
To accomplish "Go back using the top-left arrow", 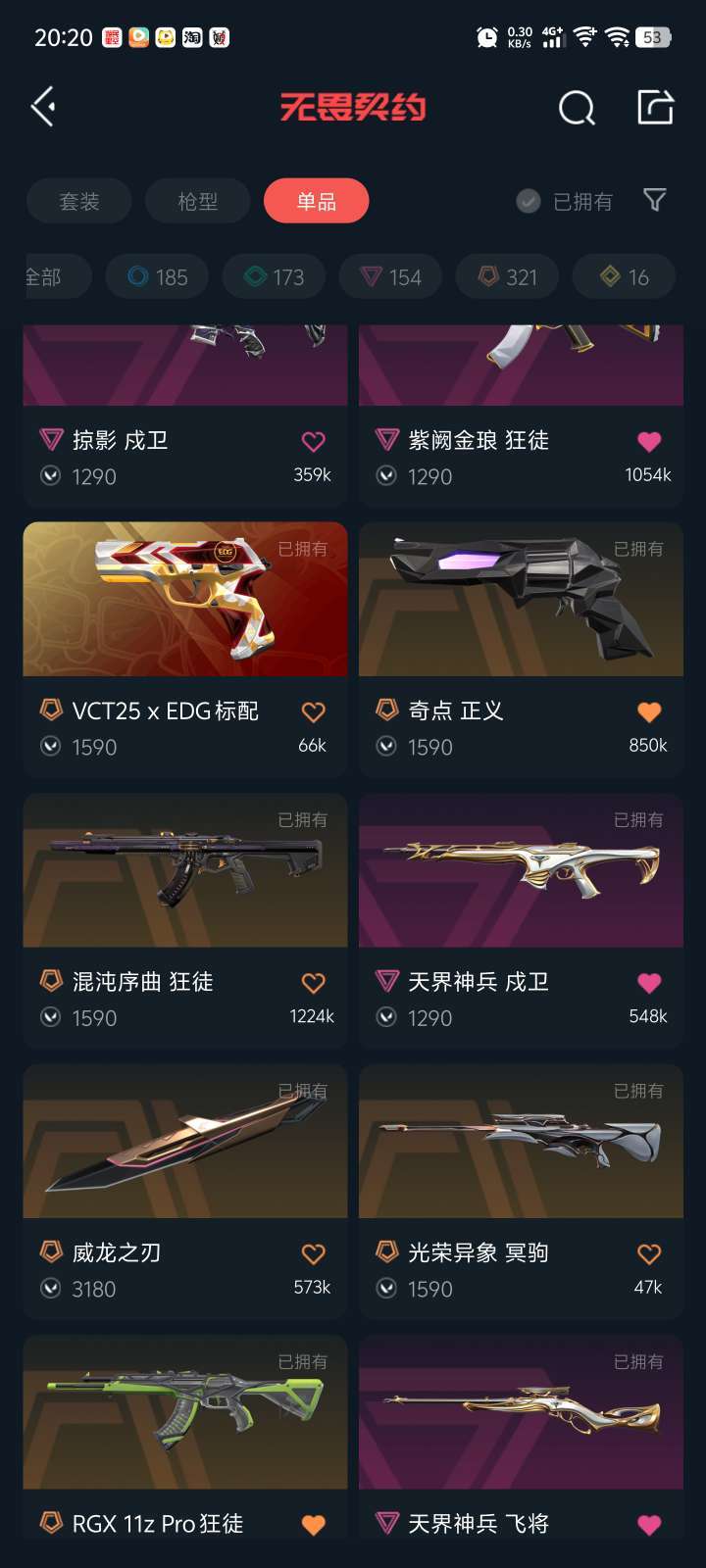I will (x=44, y=107).
